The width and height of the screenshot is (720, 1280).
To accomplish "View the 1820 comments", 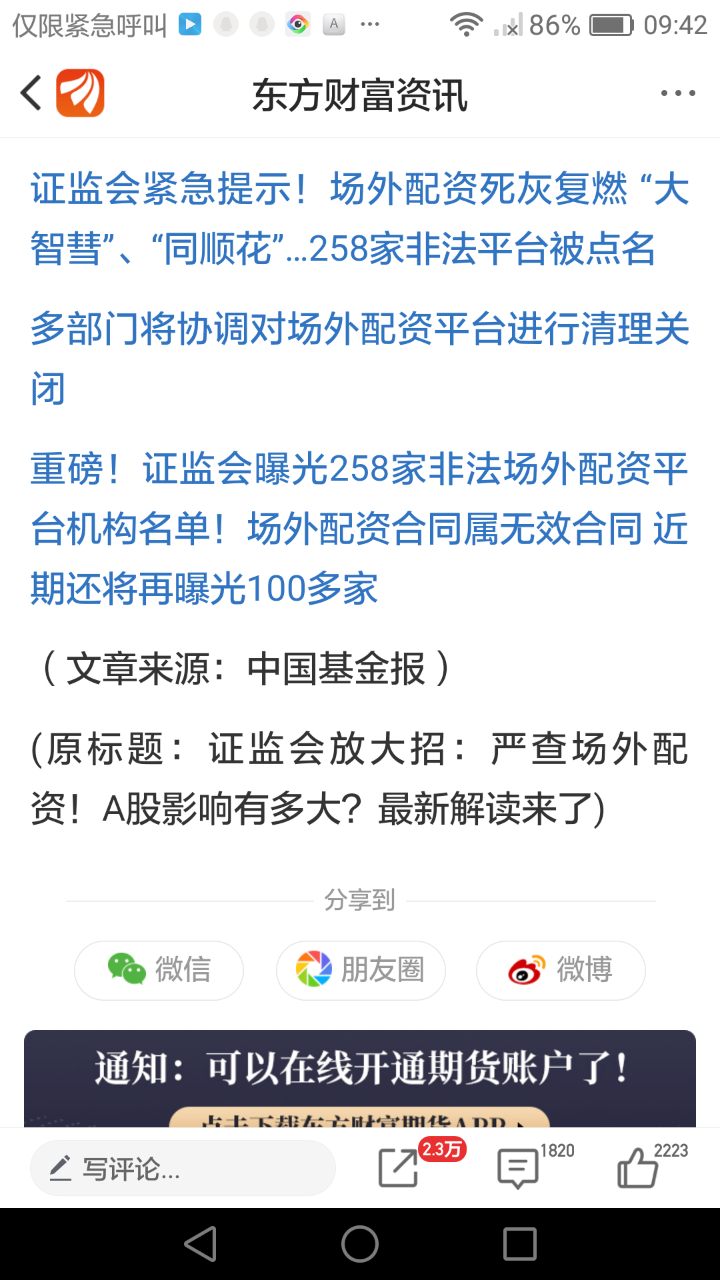I will [x=518, y=1168].
